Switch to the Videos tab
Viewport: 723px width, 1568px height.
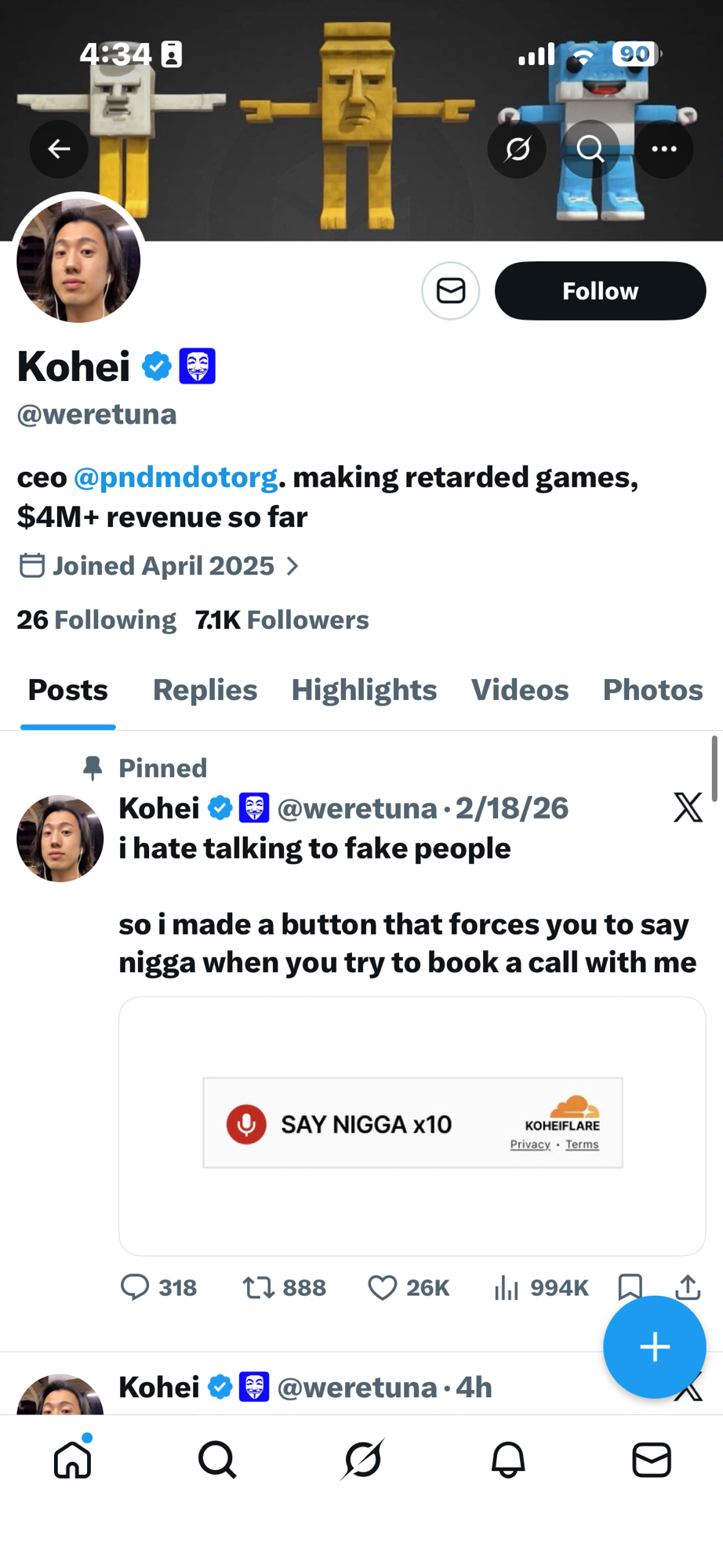pos(519,690)
